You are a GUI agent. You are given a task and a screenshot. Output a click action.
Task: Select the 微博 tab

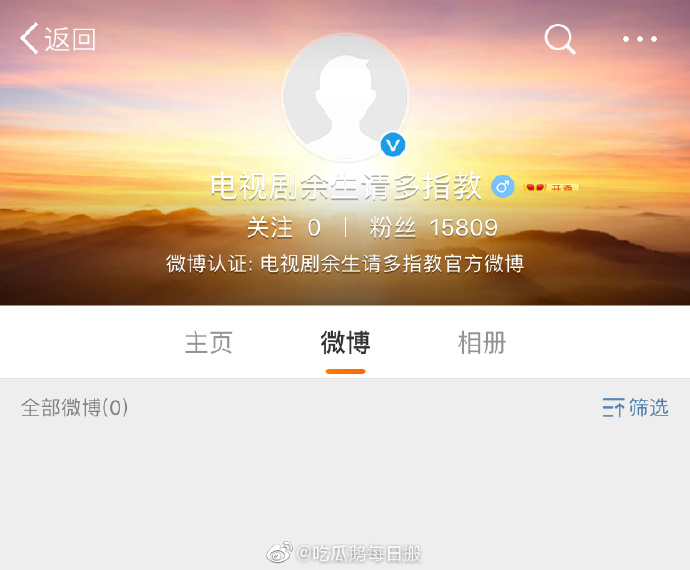pyautogui.click(x=345, y=343)
